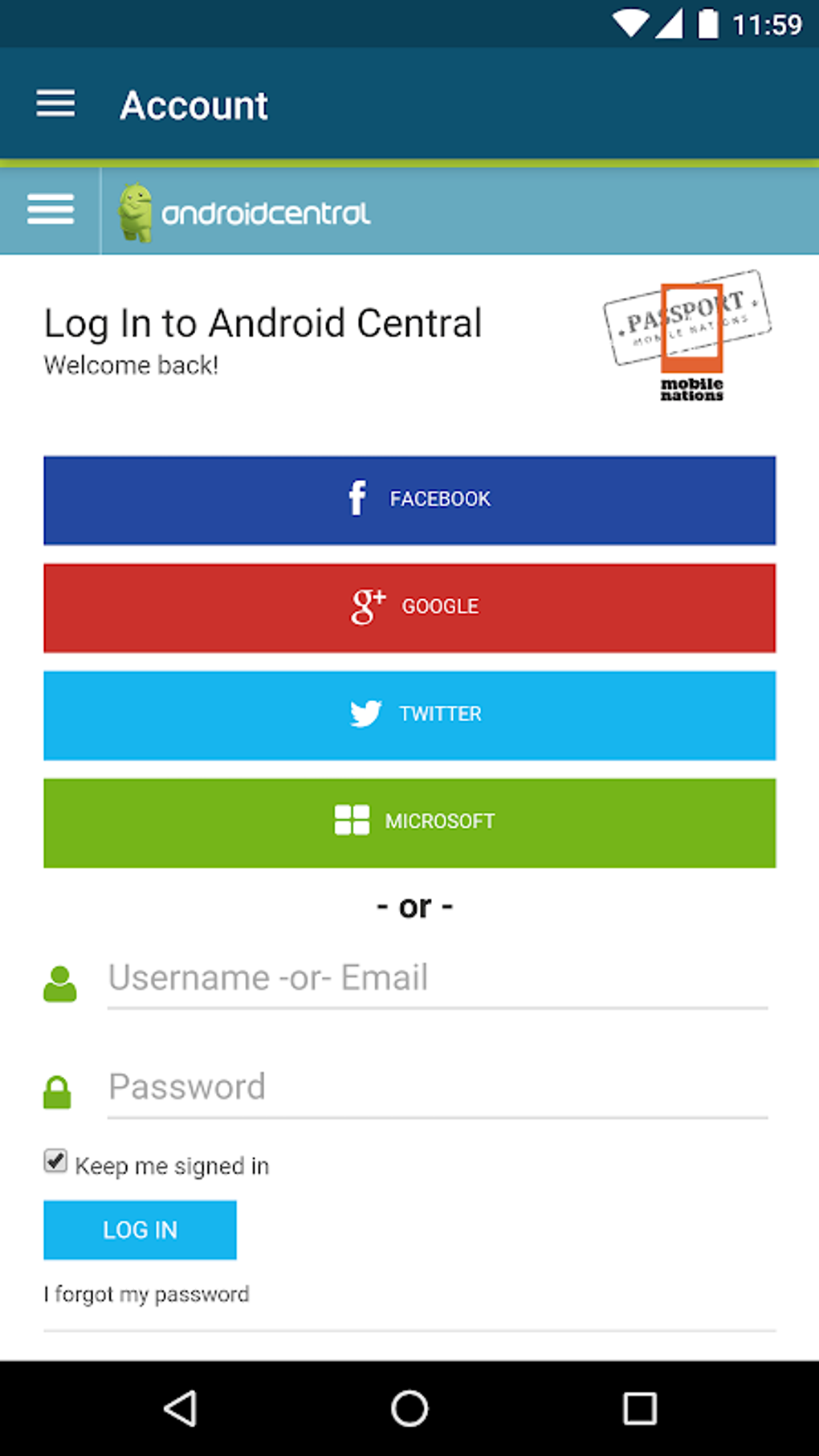Select the Account title header

pyautogui.click(x=194, y=104)
